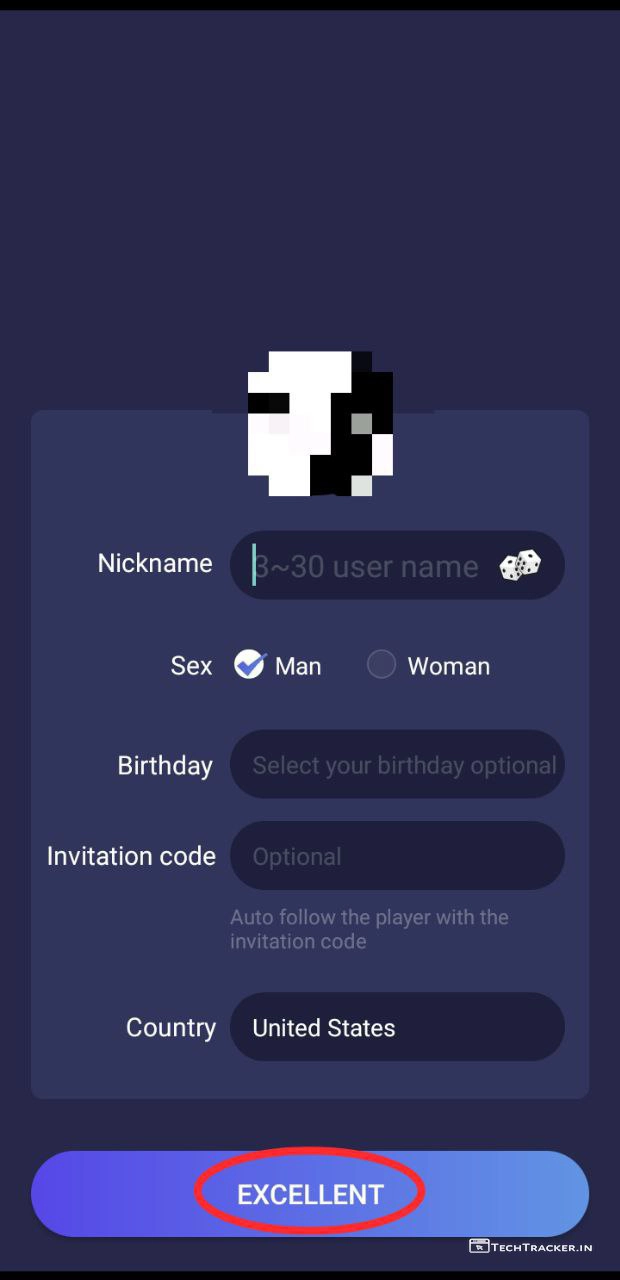Change the Country from United States
Screen dimensions: 620x1280
(397, 1027)
